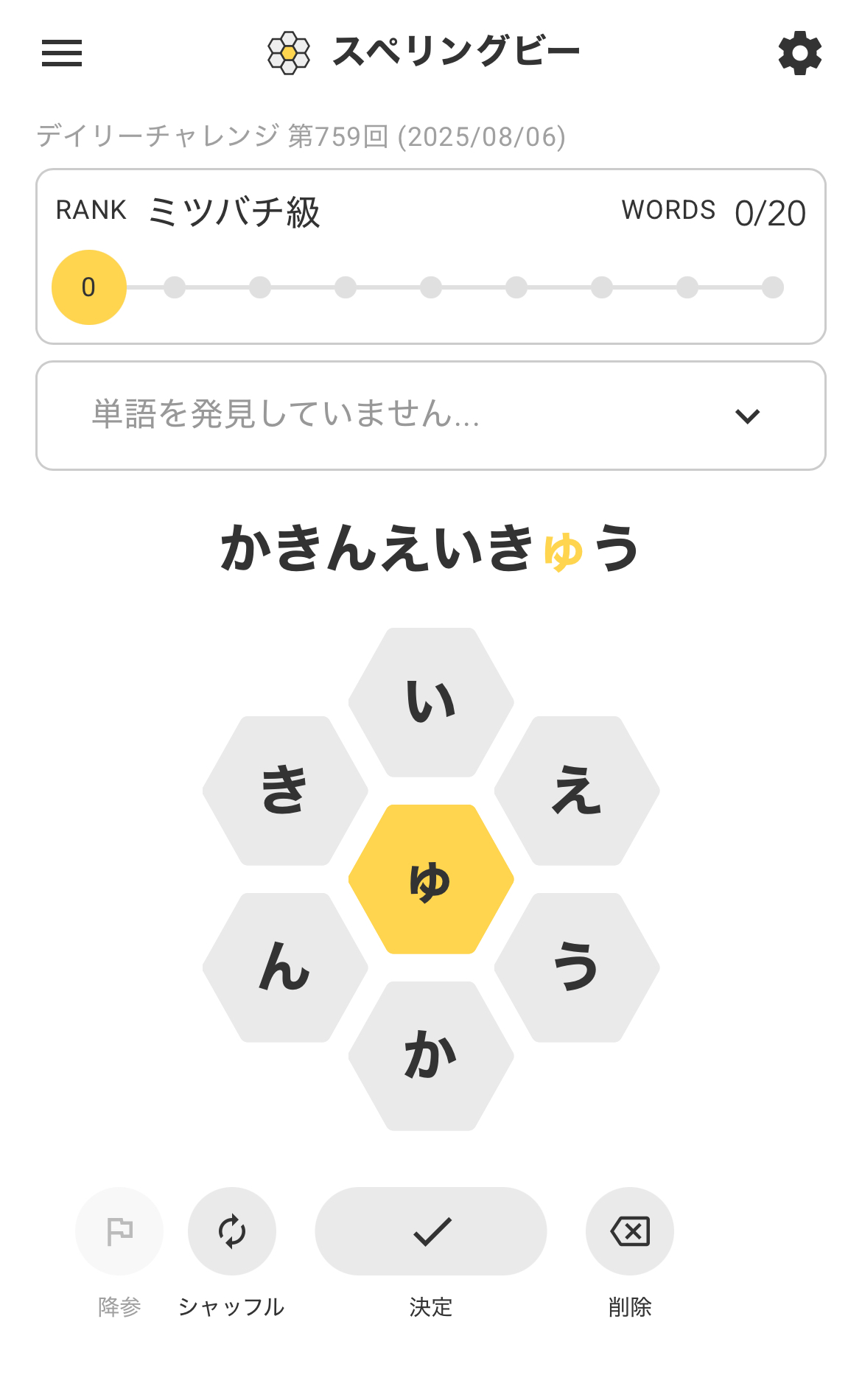
Task: Shuffle the letters with シャッフル
Action: (232, 1231)
